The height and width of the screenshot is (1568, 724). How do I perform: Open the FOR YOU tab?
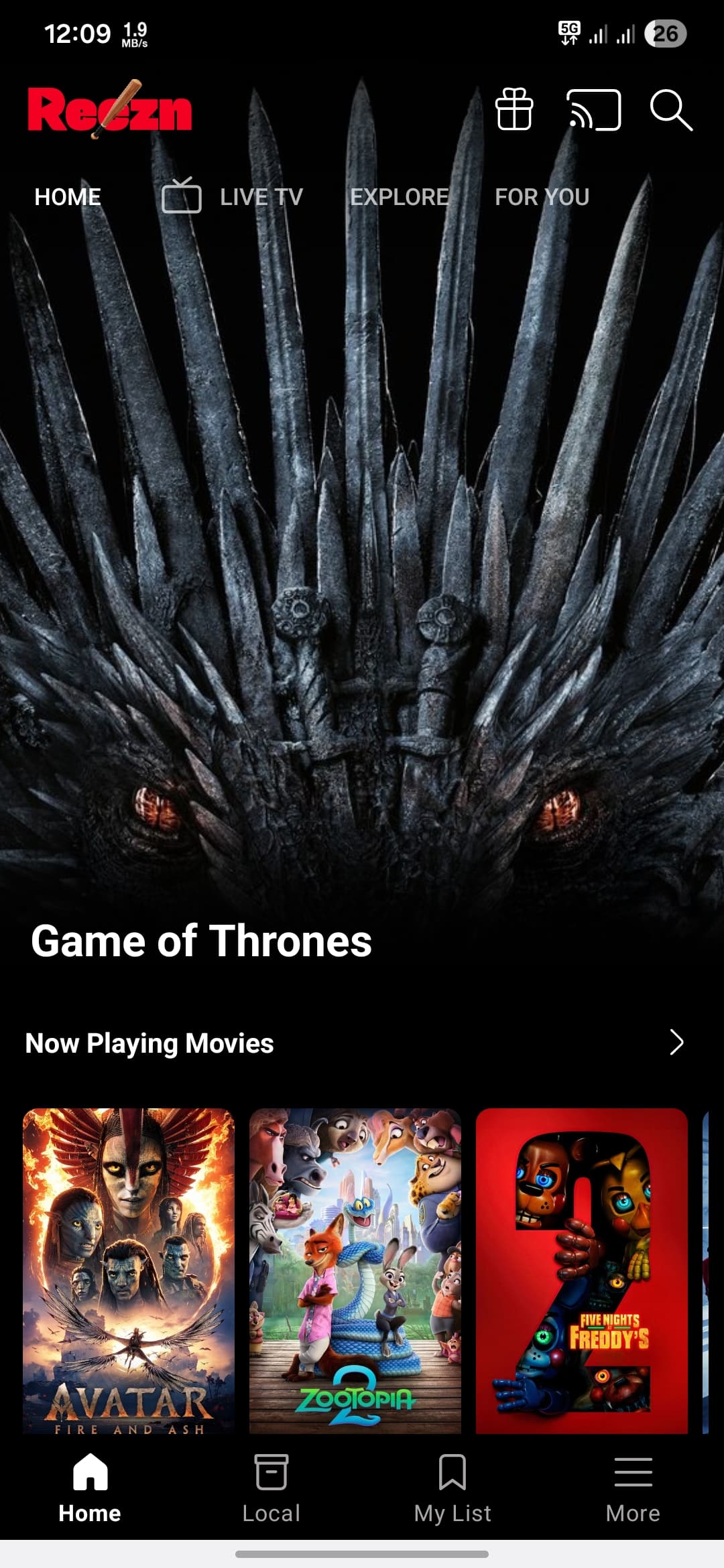[542, 197]
